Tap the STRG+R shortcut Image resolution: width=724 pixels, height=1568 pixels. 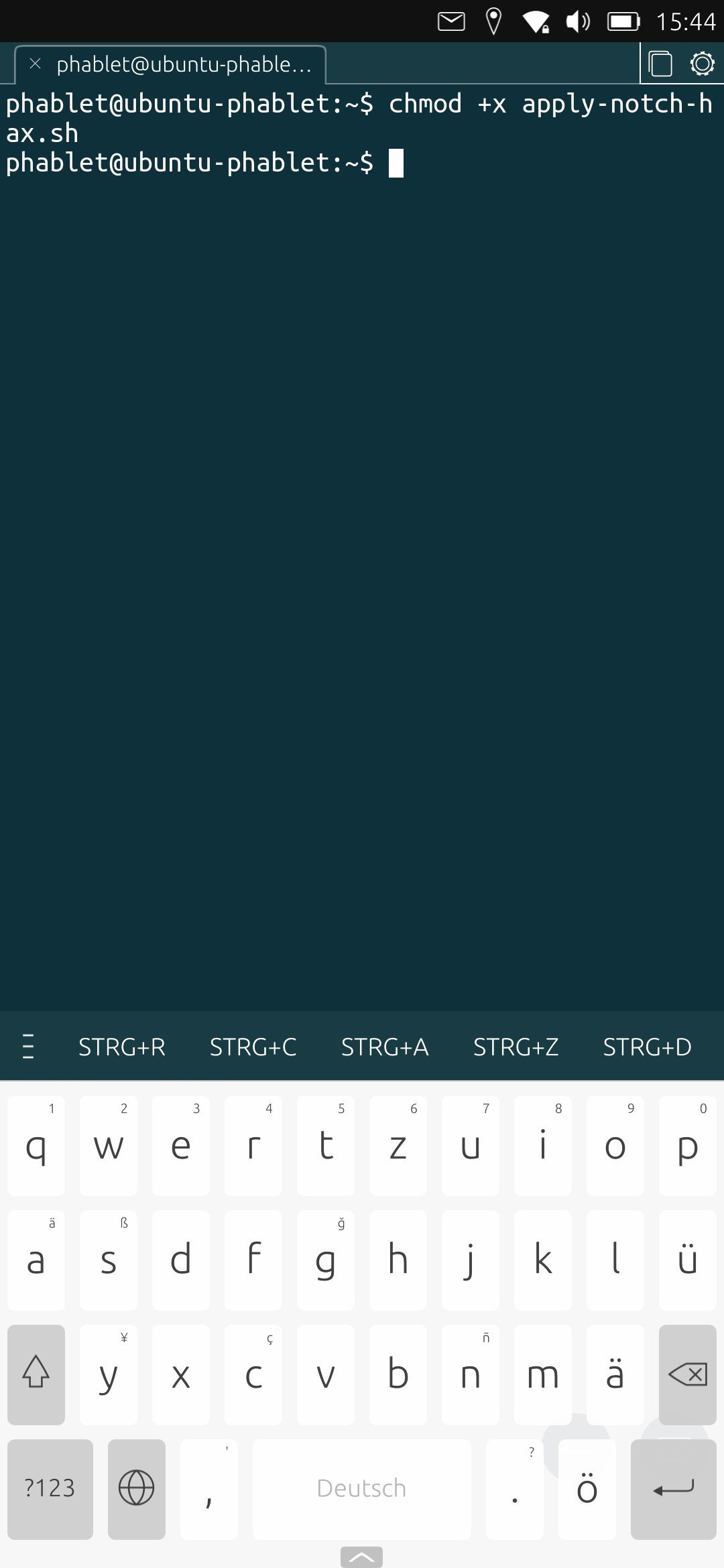pyautogui.click(x=122, y=1047)
